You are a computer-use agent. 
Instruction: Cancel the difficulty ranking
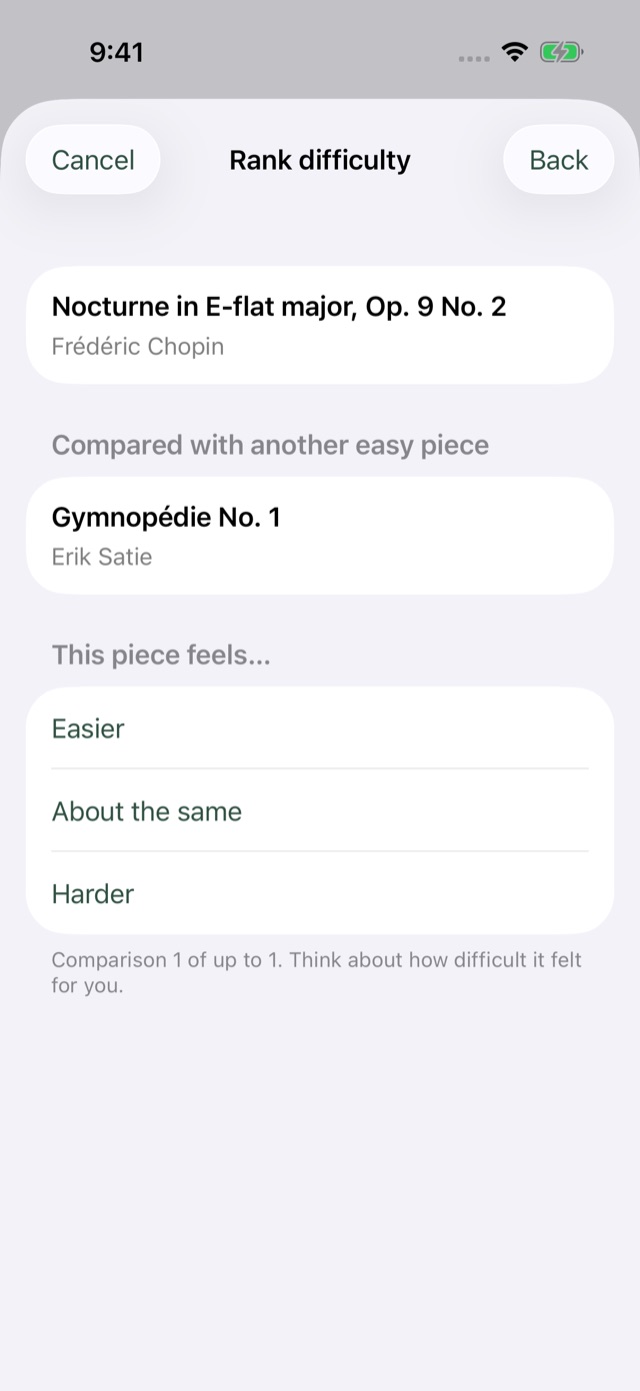(x=93, y=160)
